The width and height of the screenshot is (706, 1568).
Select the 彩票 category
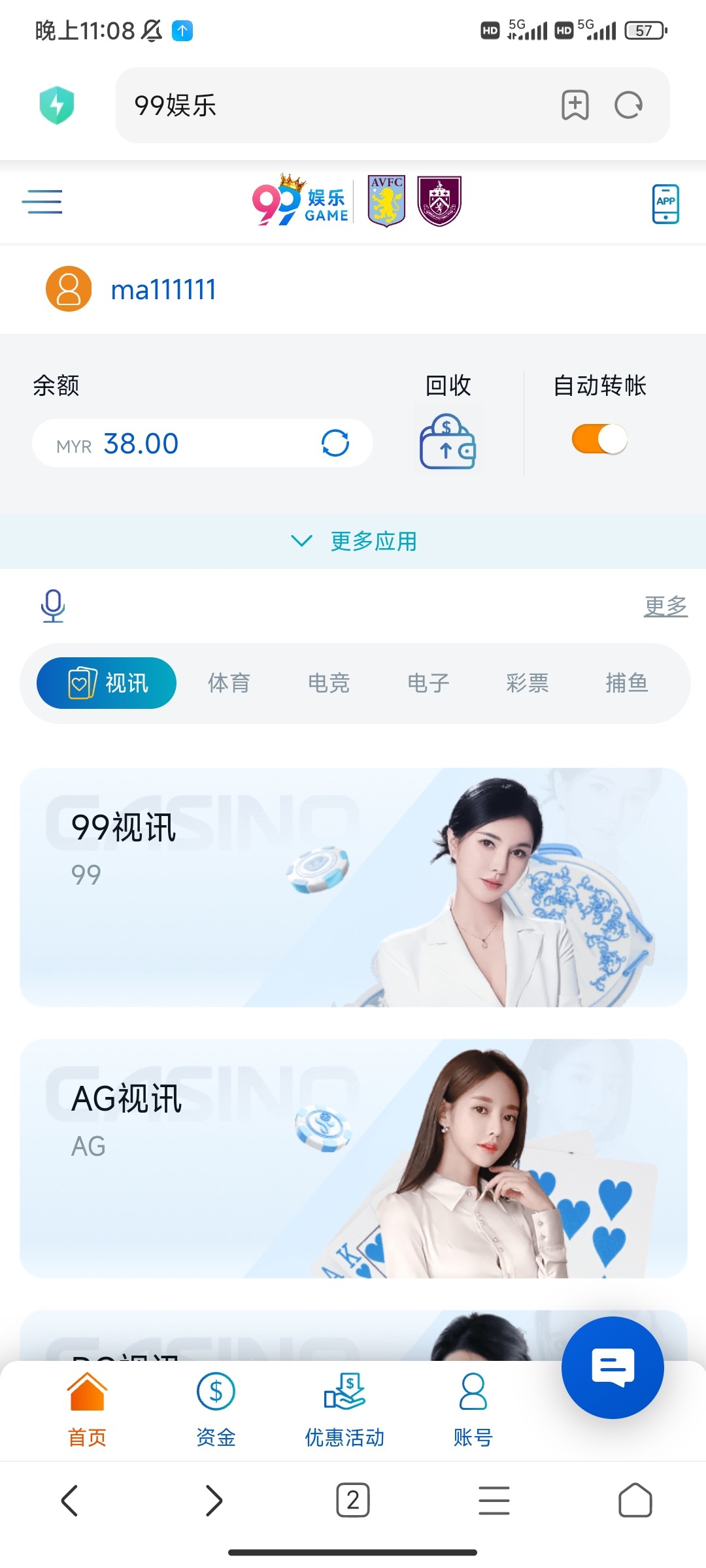coord(527,683)
